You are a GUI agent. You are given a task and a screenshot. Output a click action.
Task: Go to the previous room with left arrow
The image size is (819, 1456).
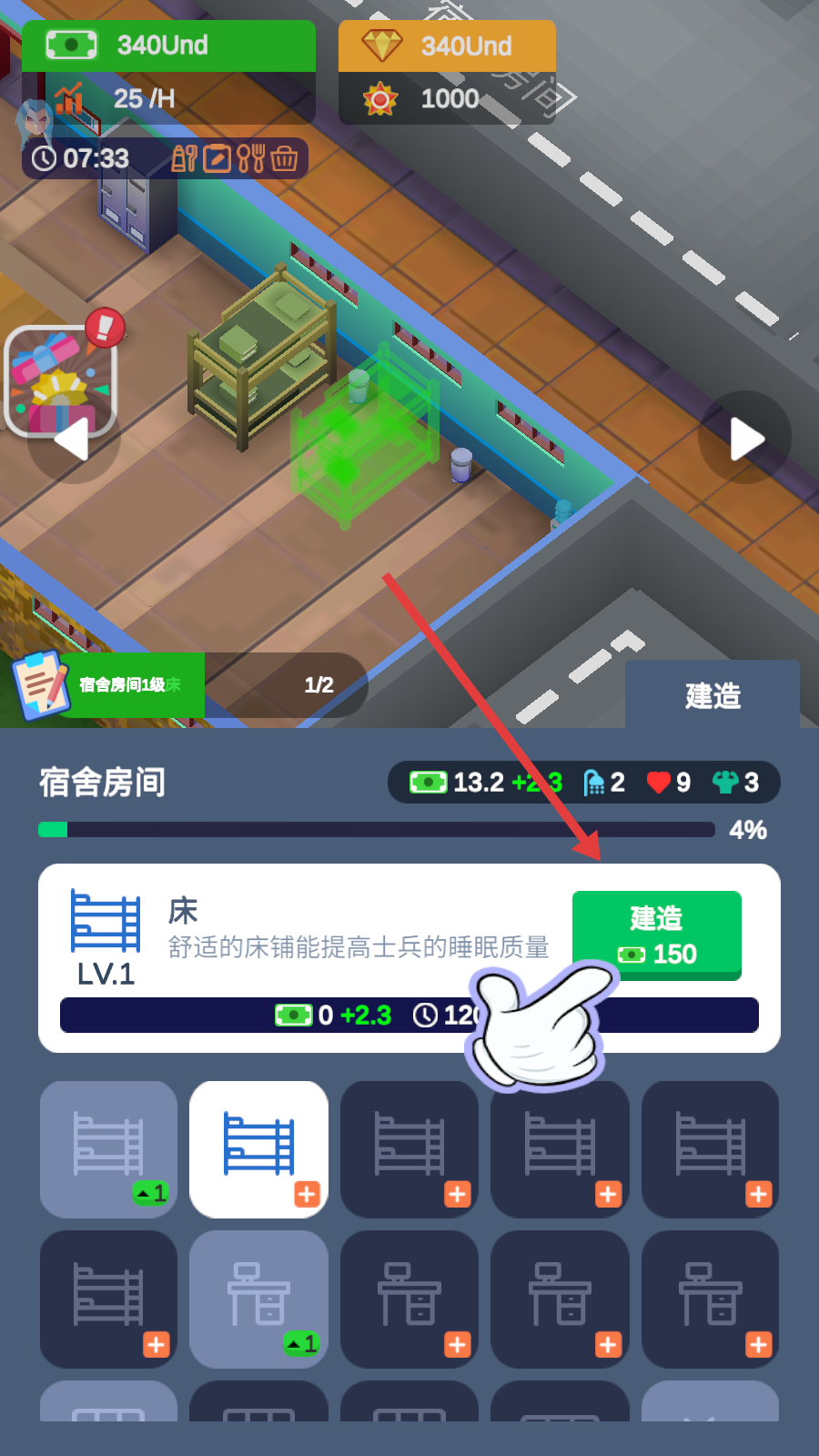pos(73,442)
